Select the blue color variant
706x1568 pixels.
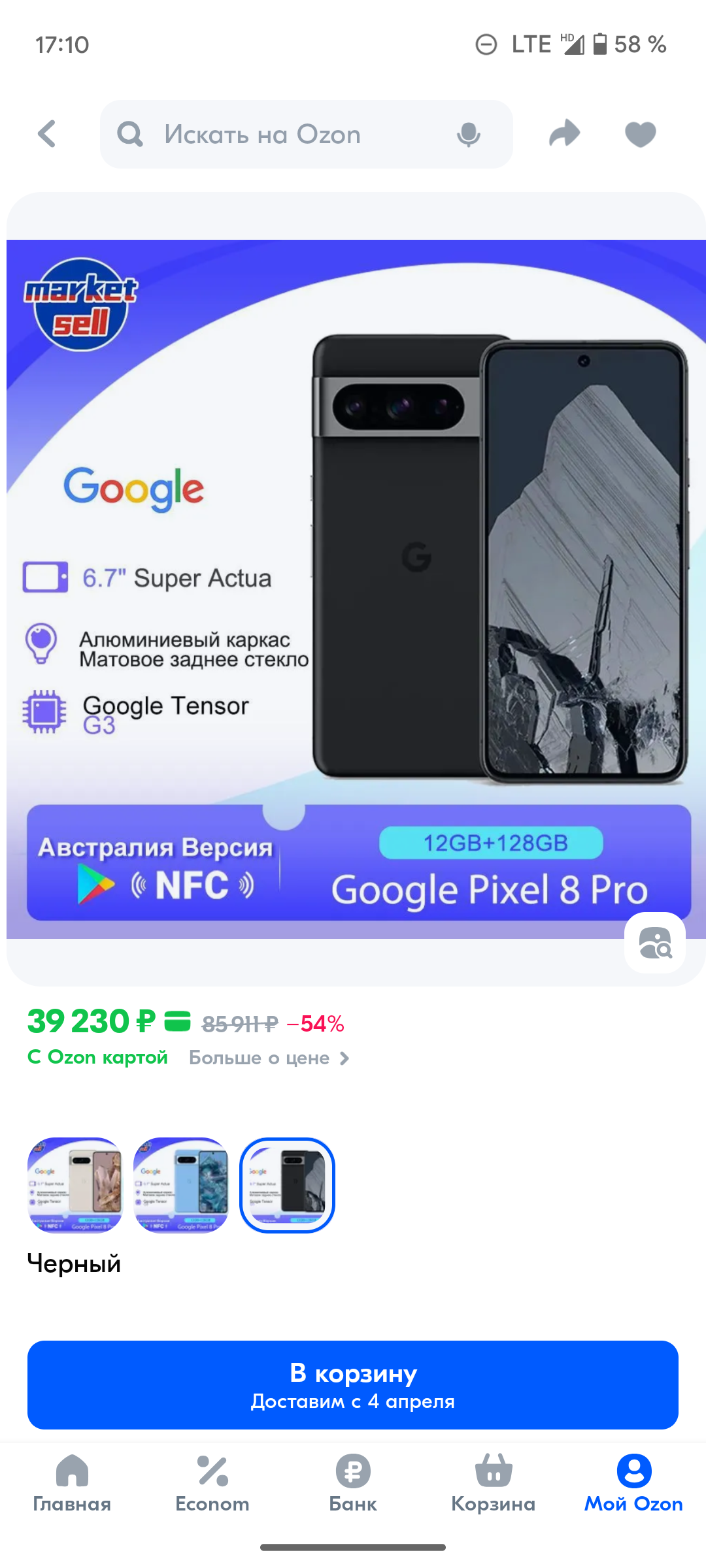click(181, 1185)
